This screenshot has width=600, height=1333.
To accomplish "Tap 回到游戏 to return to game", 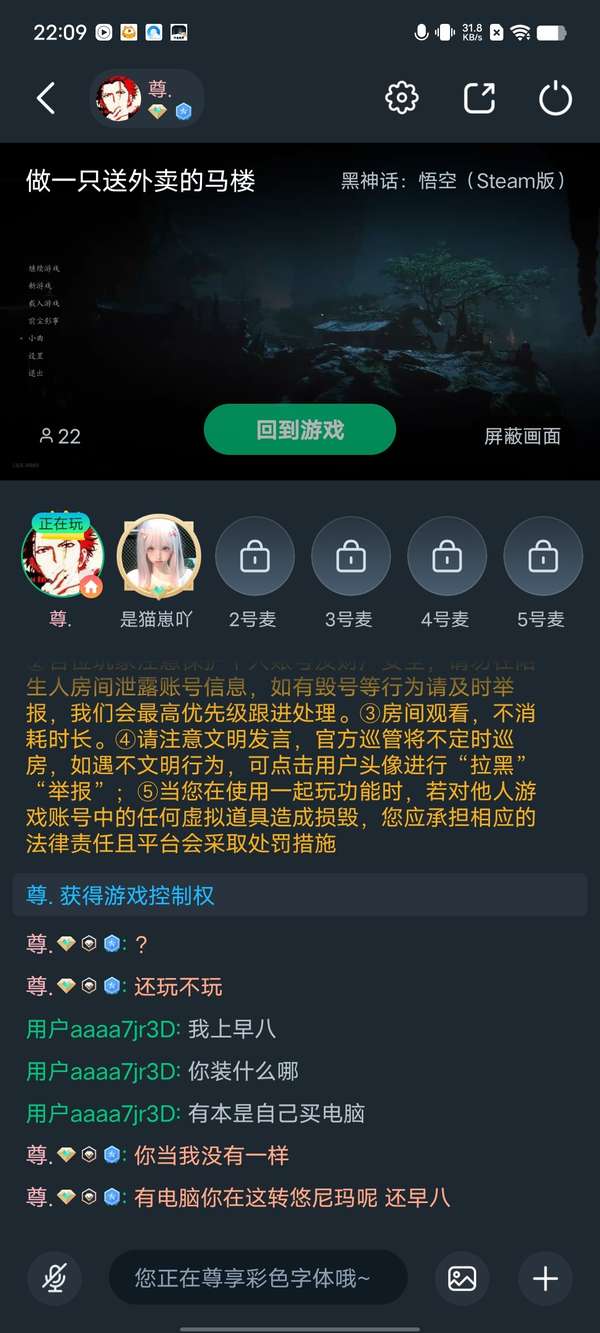I will 300,430.
